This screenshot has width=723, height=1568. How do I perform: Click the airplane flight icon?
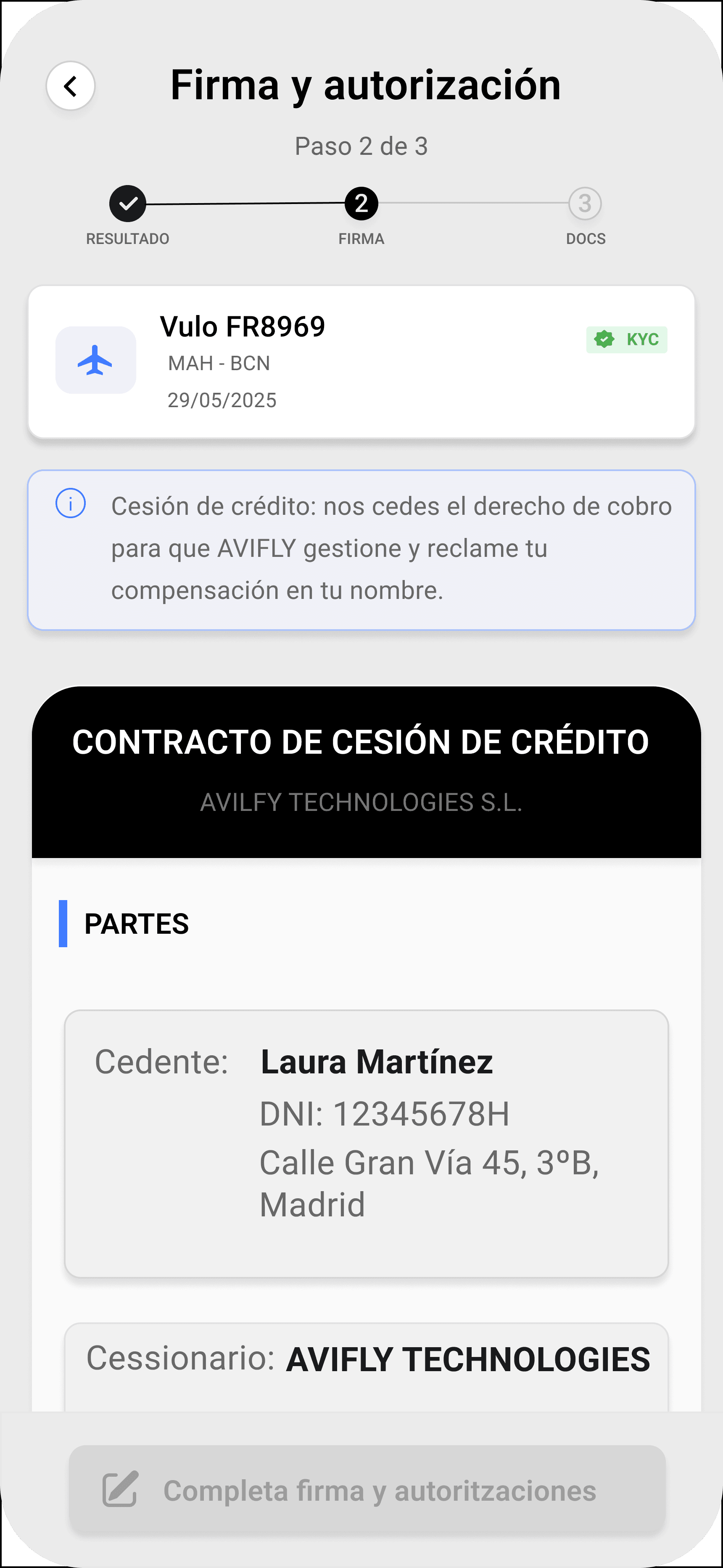click(x=95, y=360)
